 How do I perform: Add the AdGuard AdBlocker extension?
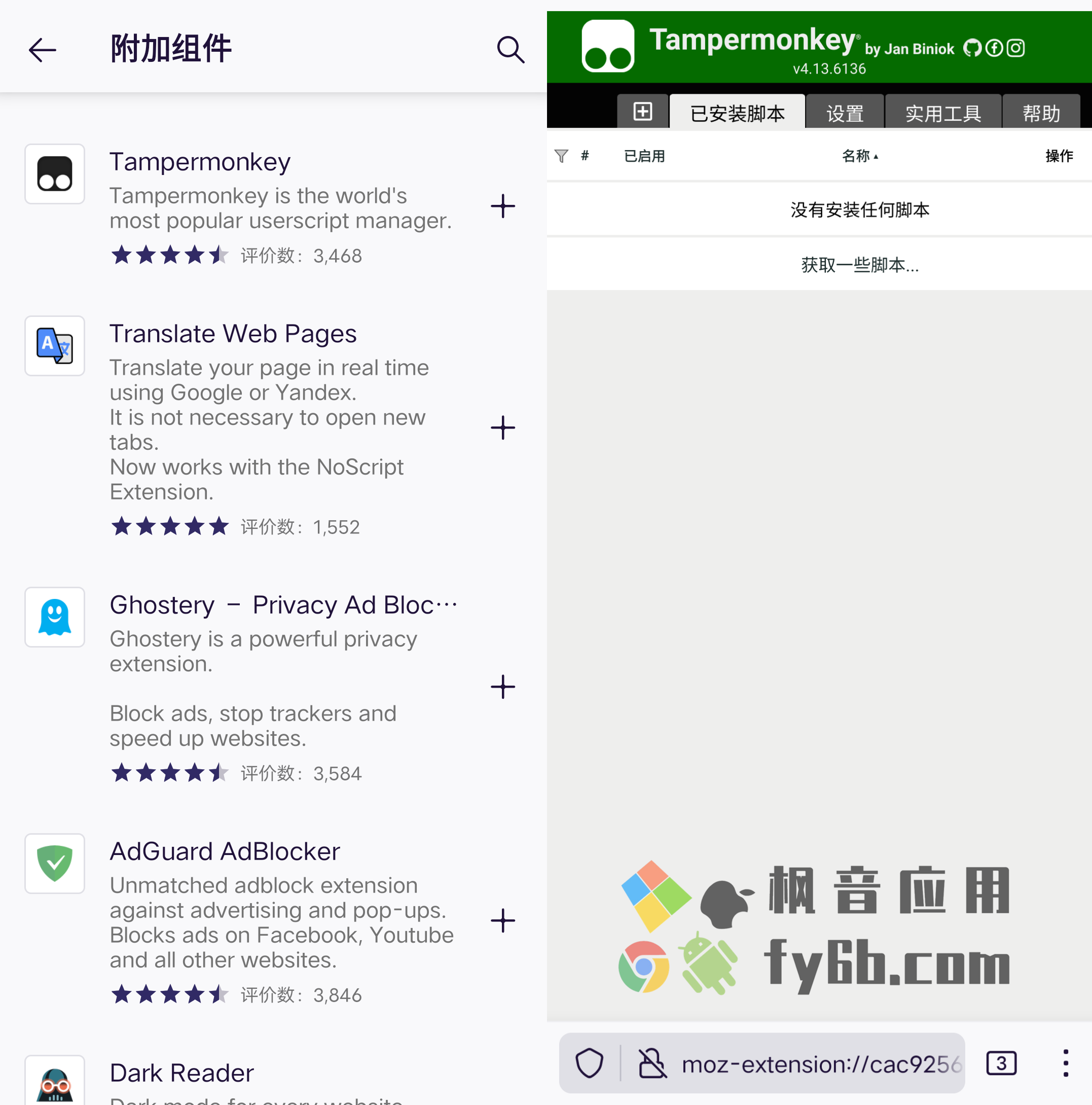click(502, 921)
